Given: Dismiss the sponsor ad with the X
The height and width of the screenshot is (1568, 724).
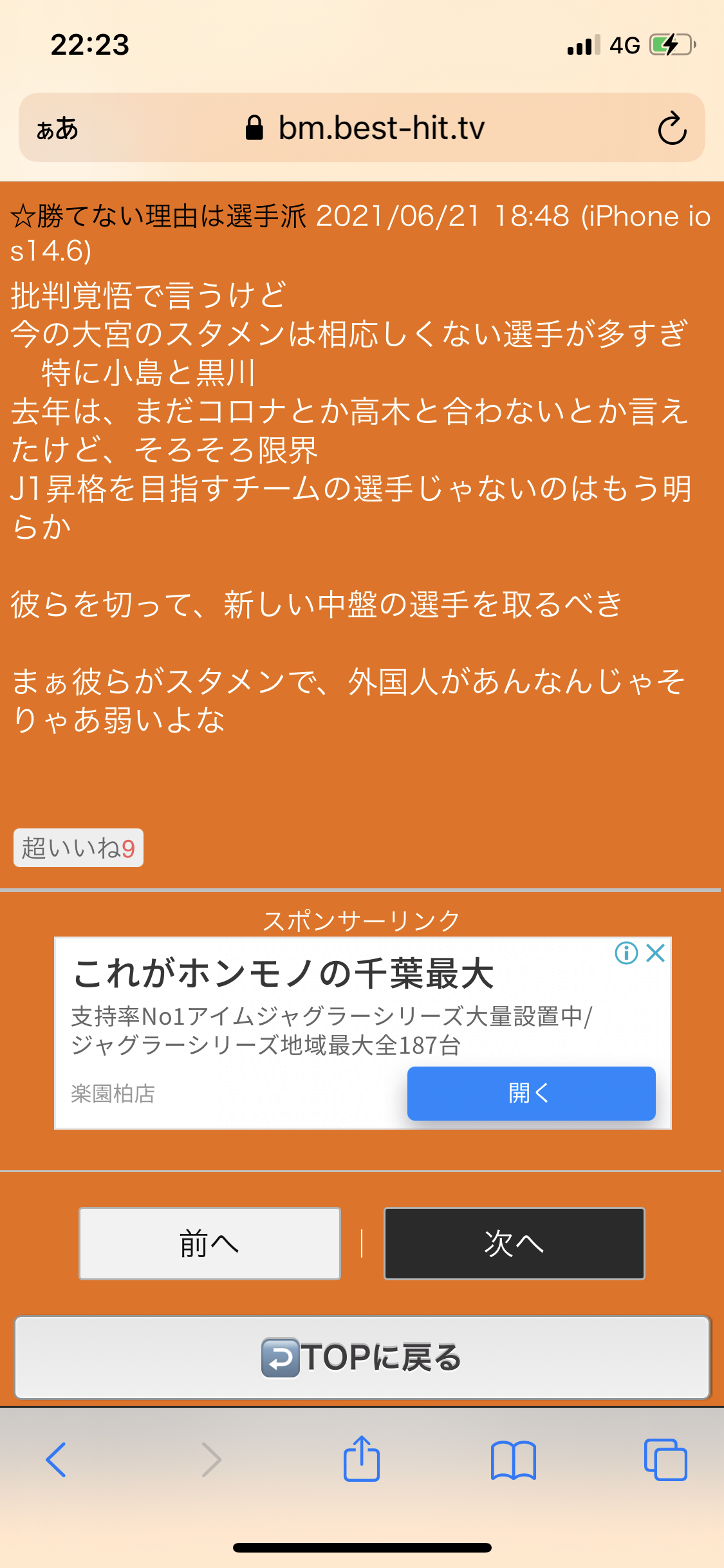Looking at the screenshot, I should tap(656, 953).
